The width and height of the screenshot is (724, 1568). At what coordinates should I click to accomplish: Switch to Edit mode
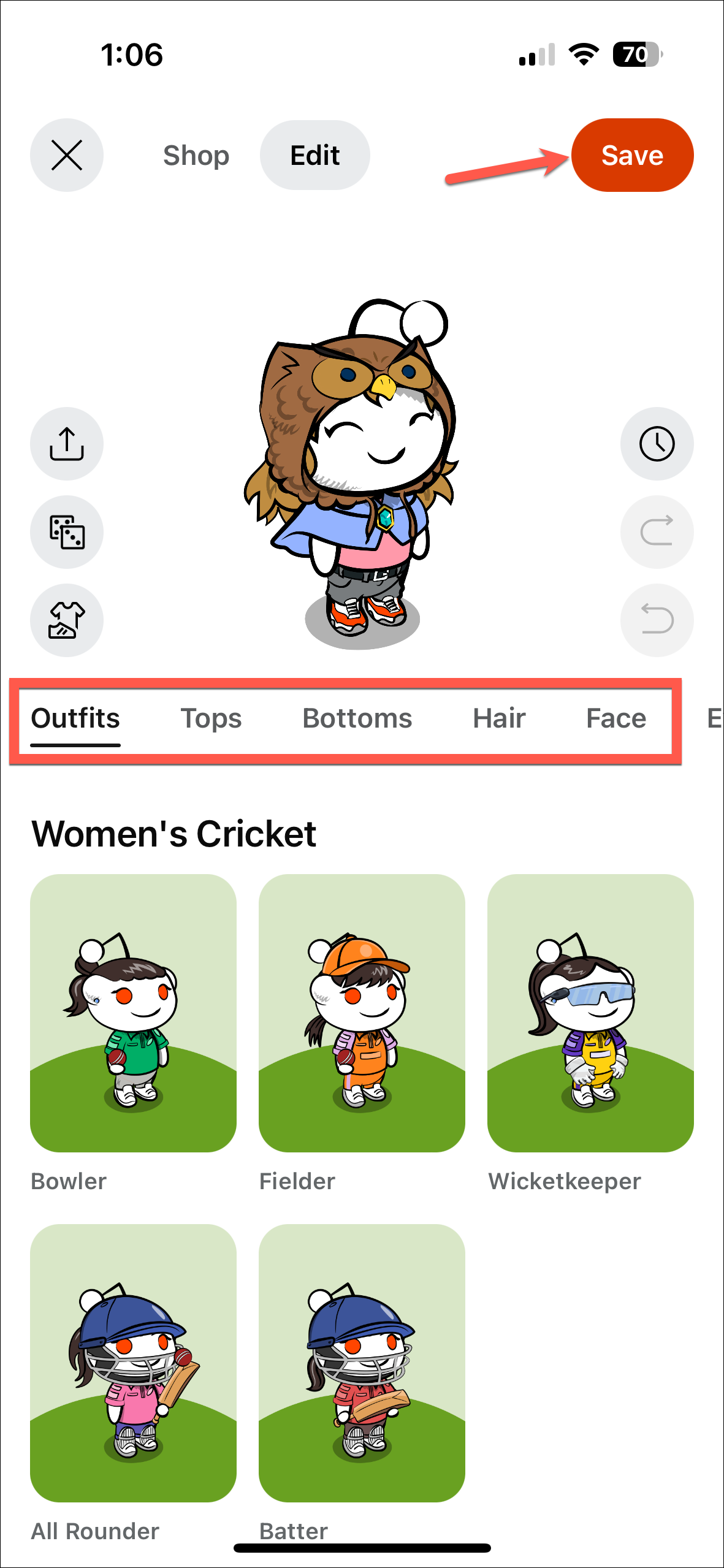point(314,155)
